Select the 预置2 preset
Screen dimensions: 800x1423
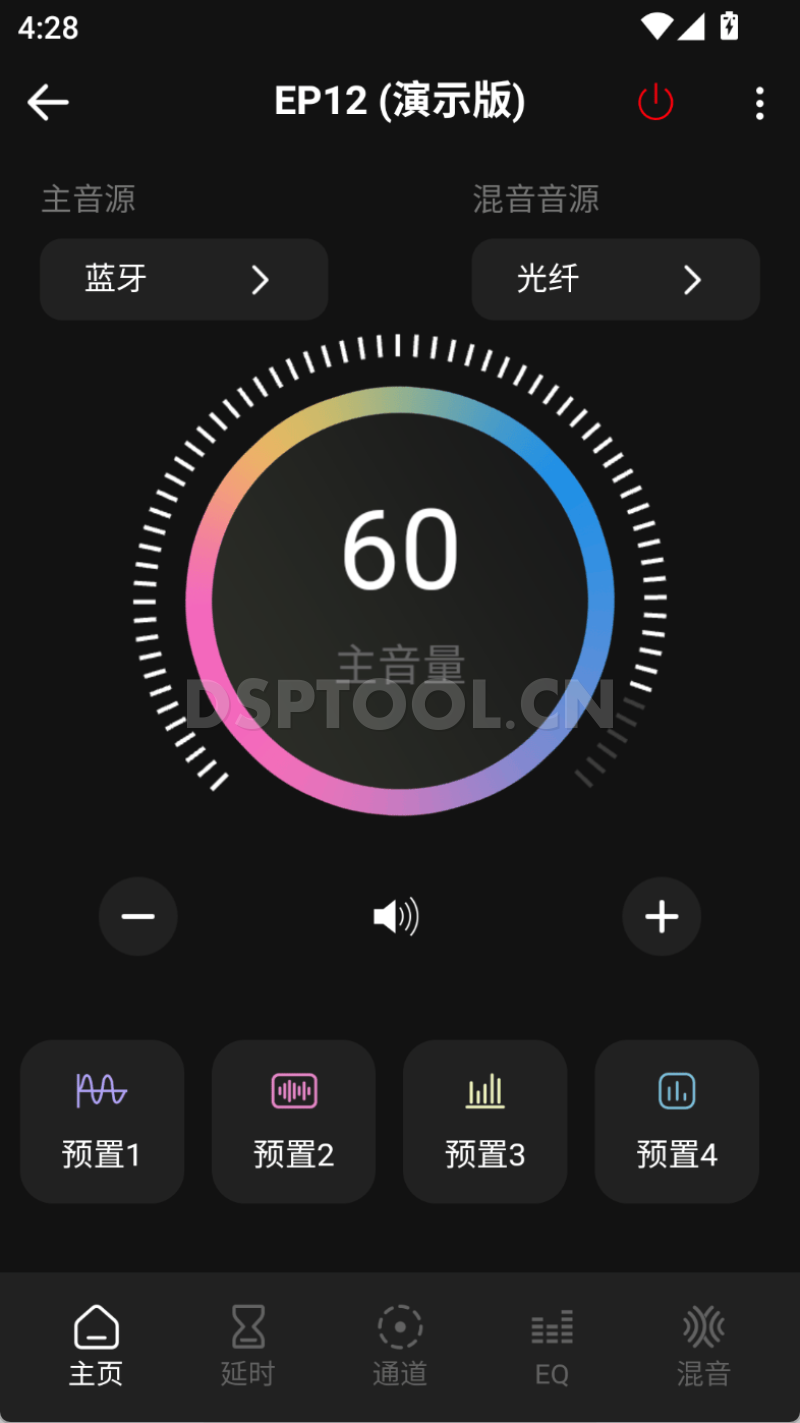(294, 1121)
